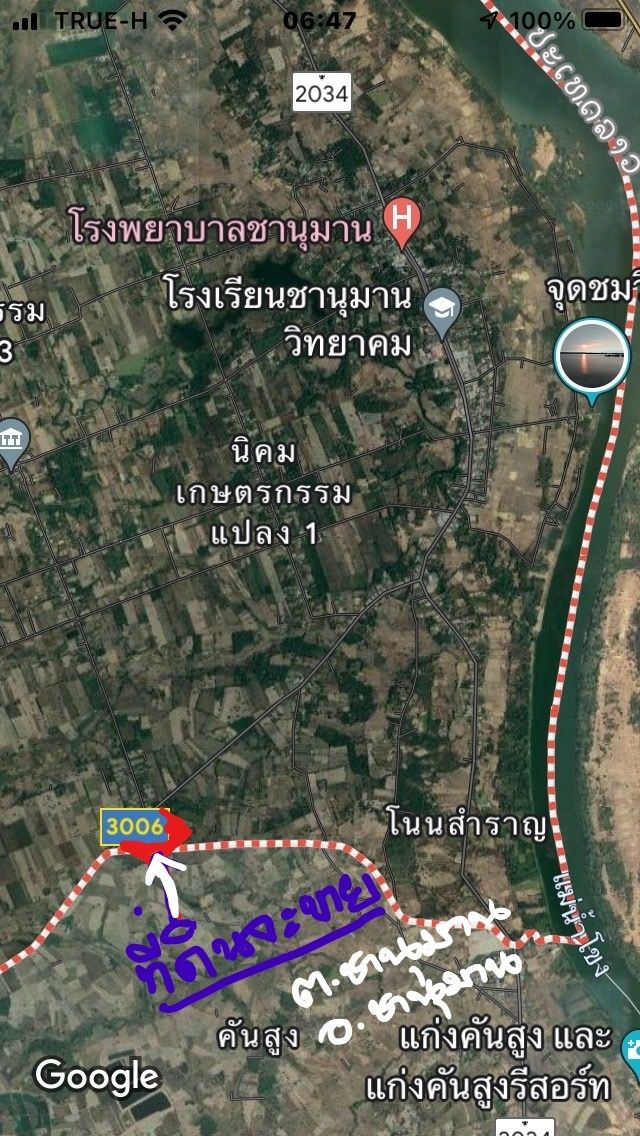Select the Chanuman Witthayakhom school marker
This screenshot has height=1136, width=640.
[440, 307]
